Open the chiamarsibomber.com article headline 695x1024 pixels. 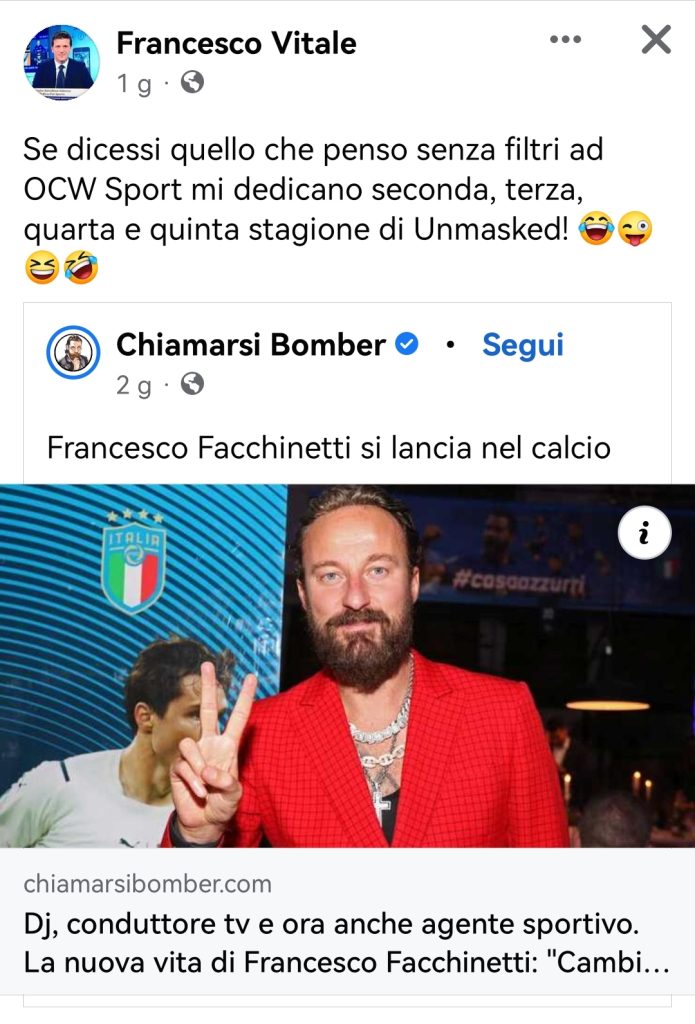point(346,943)
